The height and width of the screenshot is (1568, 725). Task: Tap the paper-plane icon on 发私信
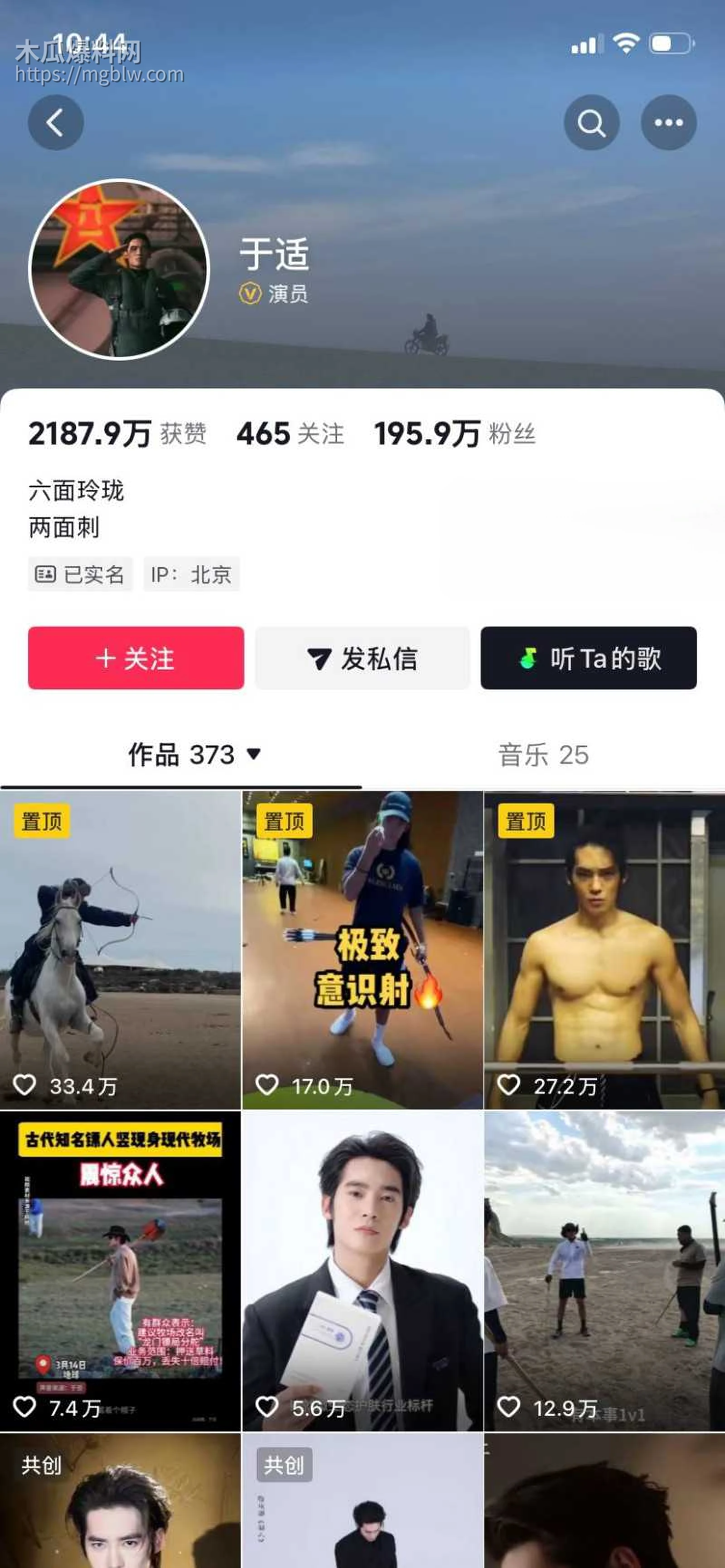coord(319,659)
